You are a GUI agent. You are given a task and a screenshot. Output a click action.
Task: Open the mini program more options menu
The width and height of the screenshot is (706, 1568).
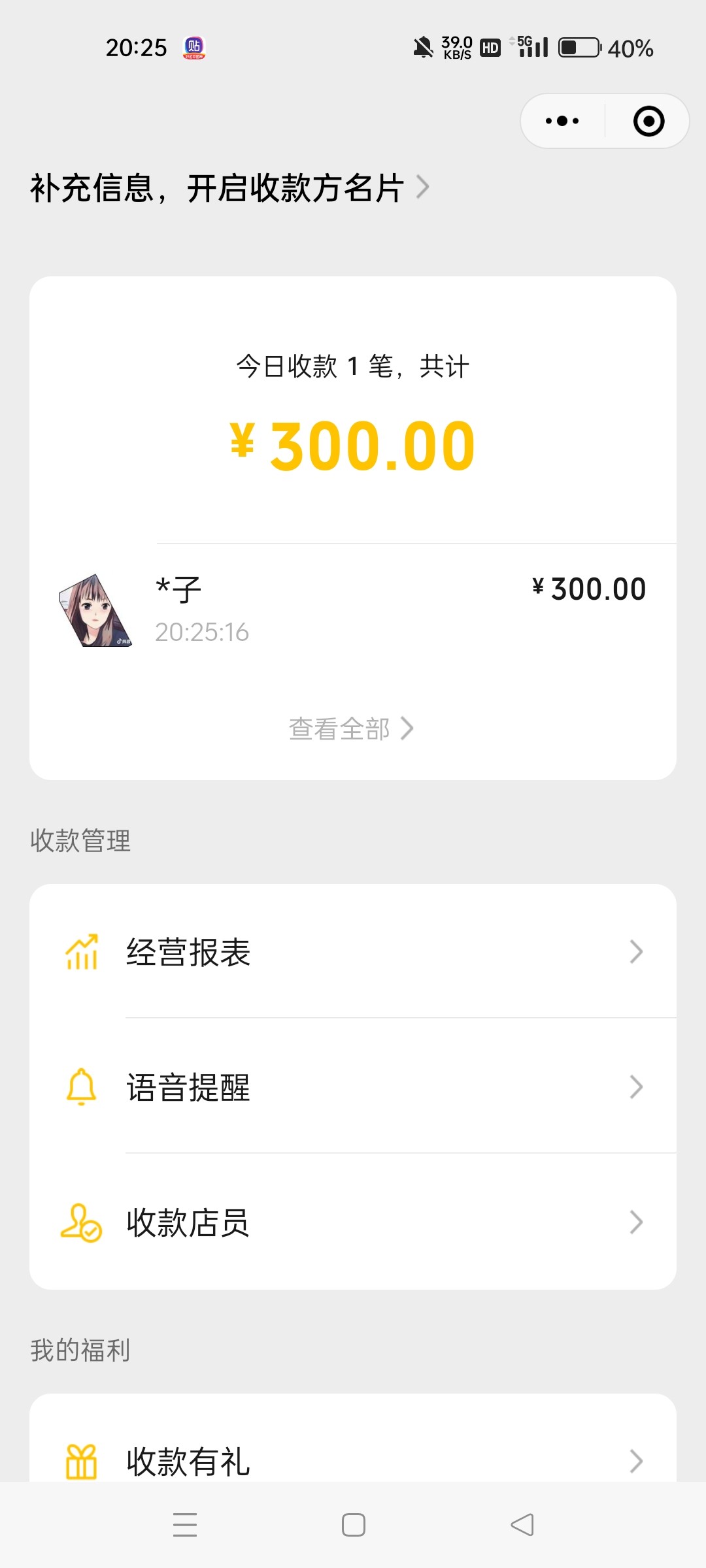click(x=562, y=121)
